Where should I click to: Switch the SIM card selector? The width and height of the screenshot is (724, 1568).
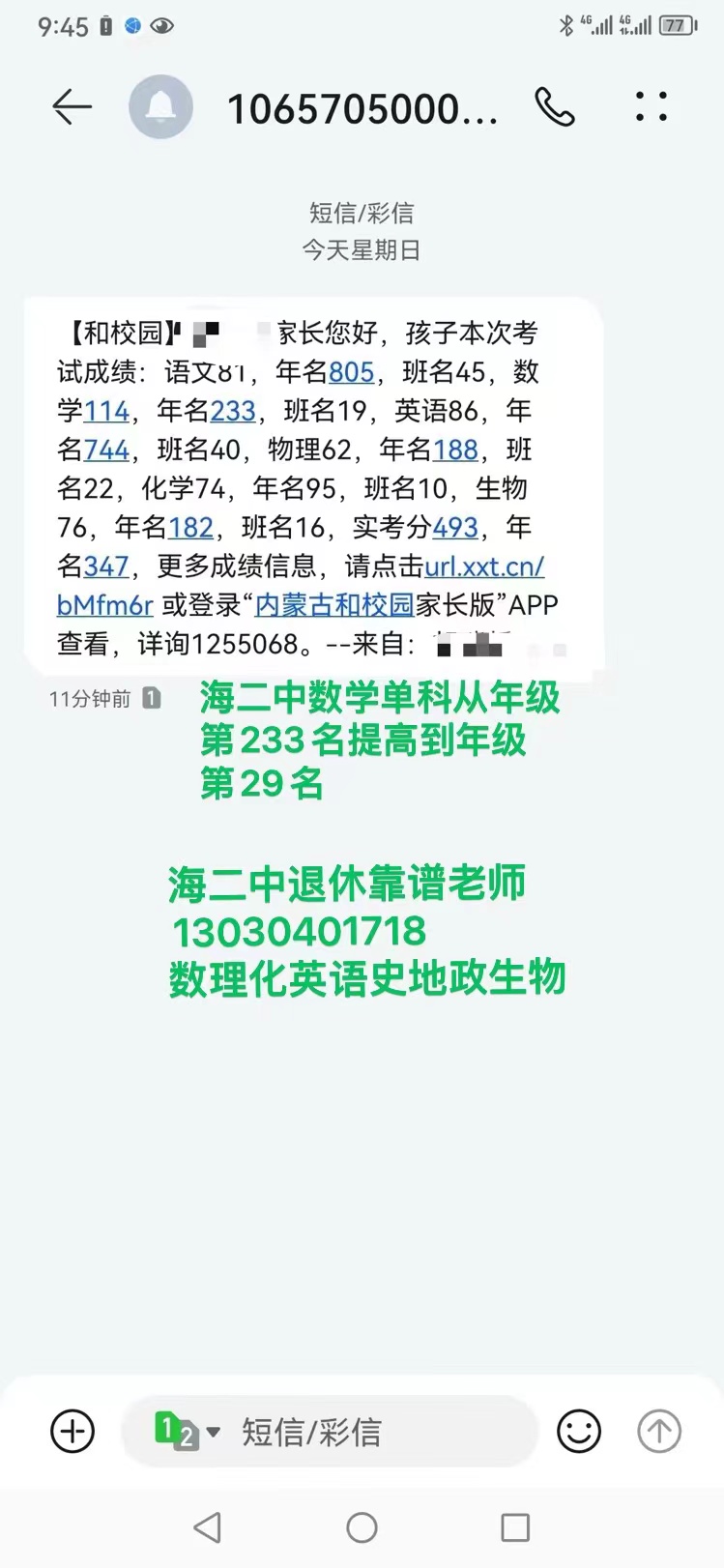[x=188, y=1431]
